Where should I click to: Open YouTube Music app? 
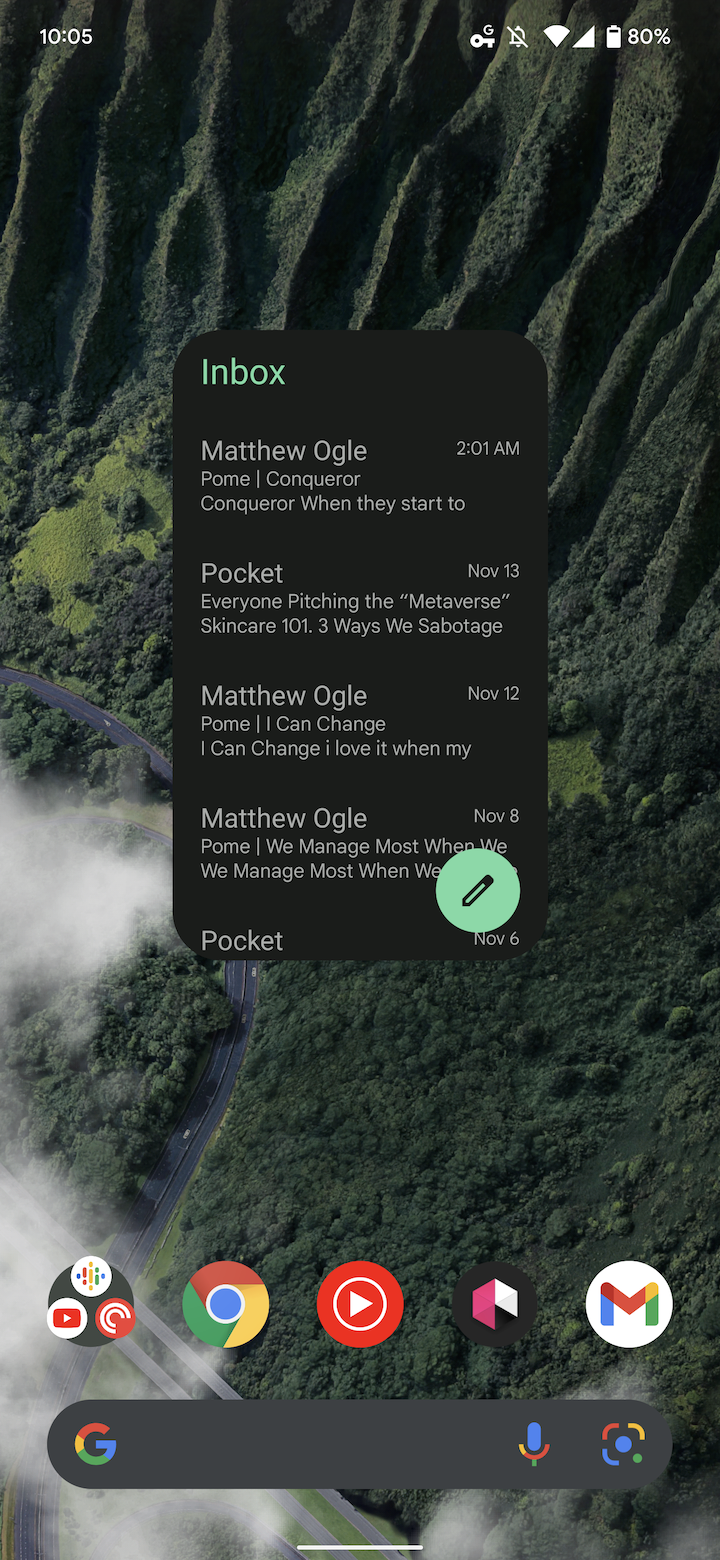coord(360,1304)
